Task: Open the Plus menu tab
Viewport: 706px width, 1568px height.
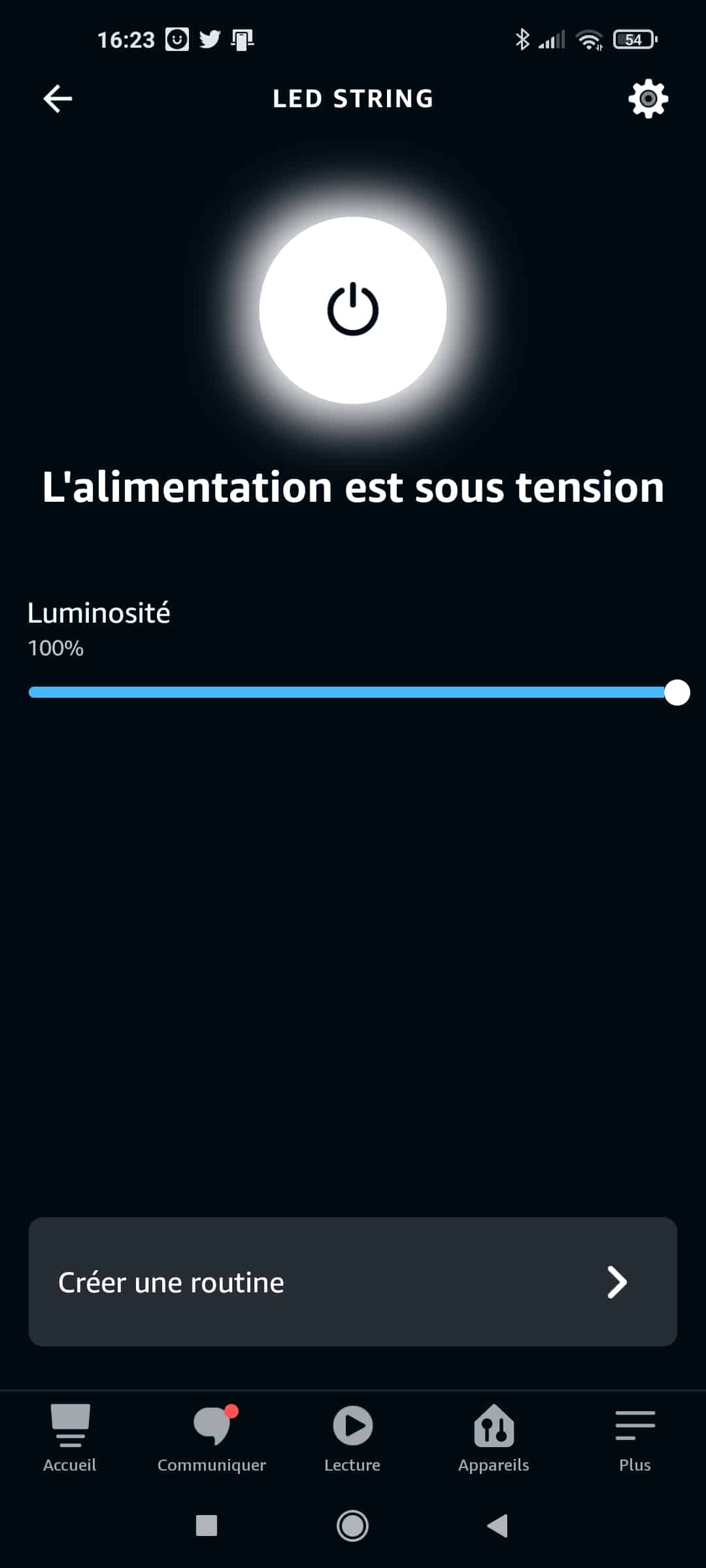Action: click(x=635, y=1438)
